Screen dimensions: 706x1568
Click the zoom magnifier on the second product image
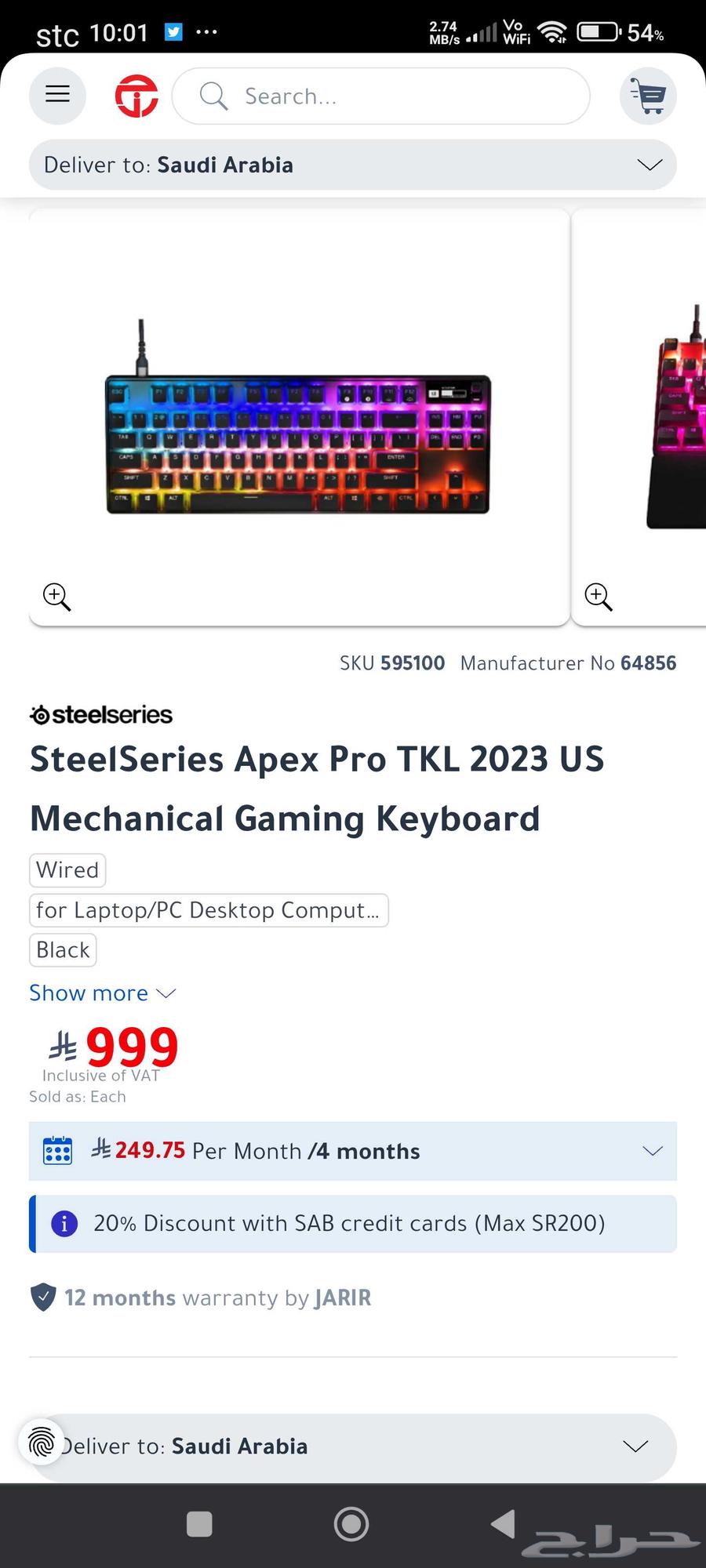pyautogui.click(x=598, y=597)
